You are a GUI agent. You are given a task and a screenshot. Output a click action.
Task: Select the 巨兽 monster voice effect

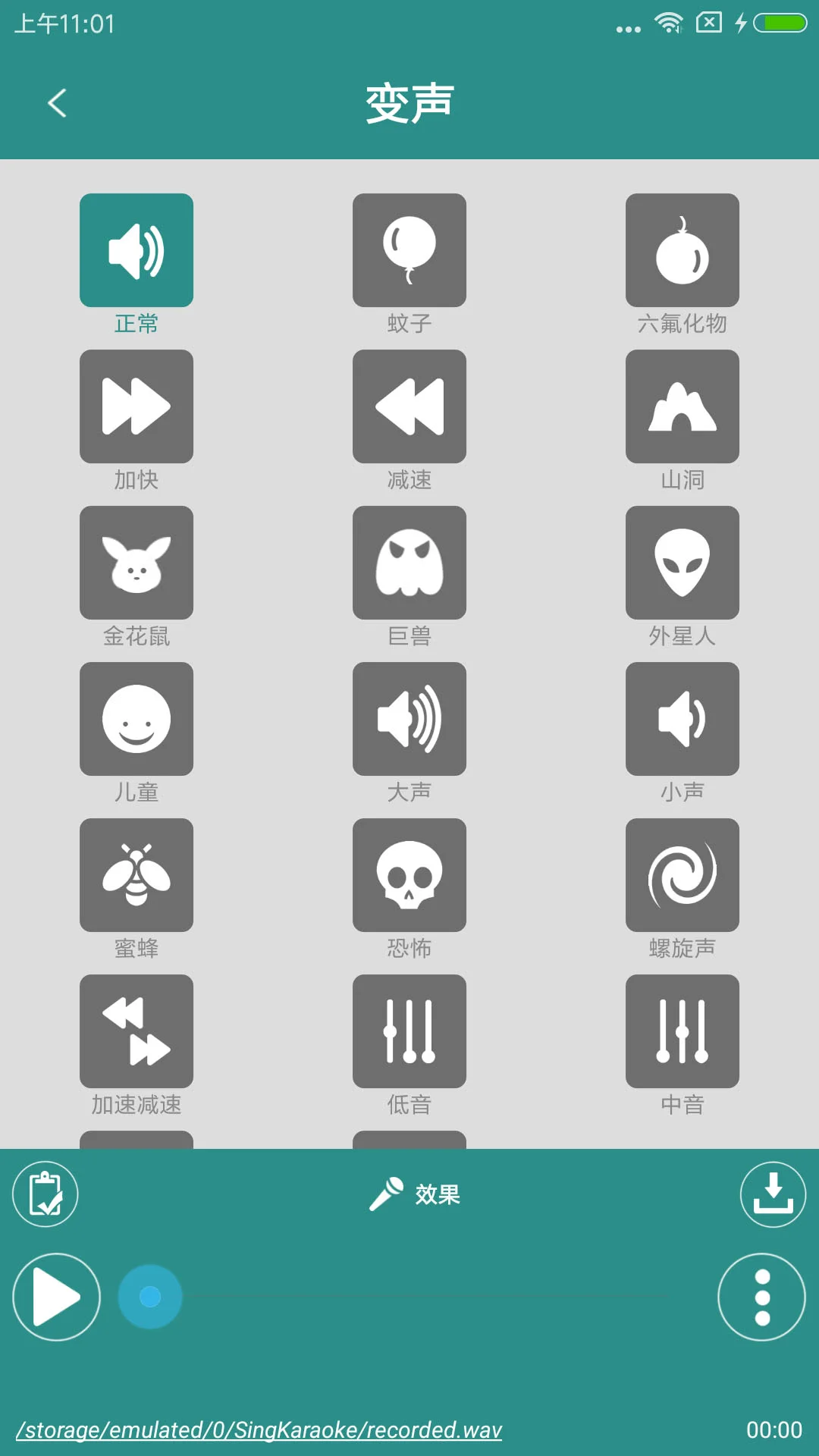coord(409,563)
